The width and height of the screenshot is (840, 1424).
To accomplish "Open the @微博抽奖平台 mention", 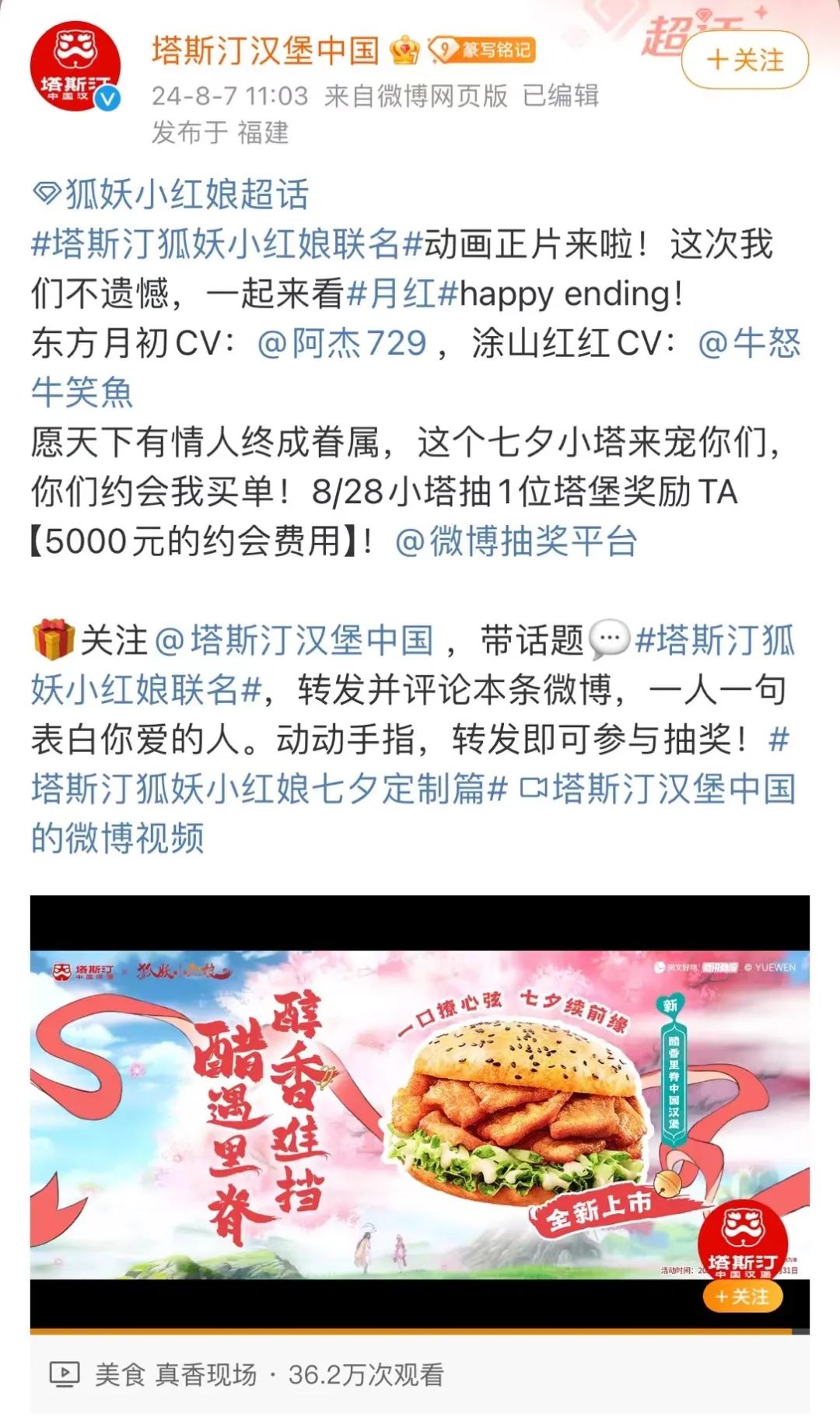I will click(516, 541).
